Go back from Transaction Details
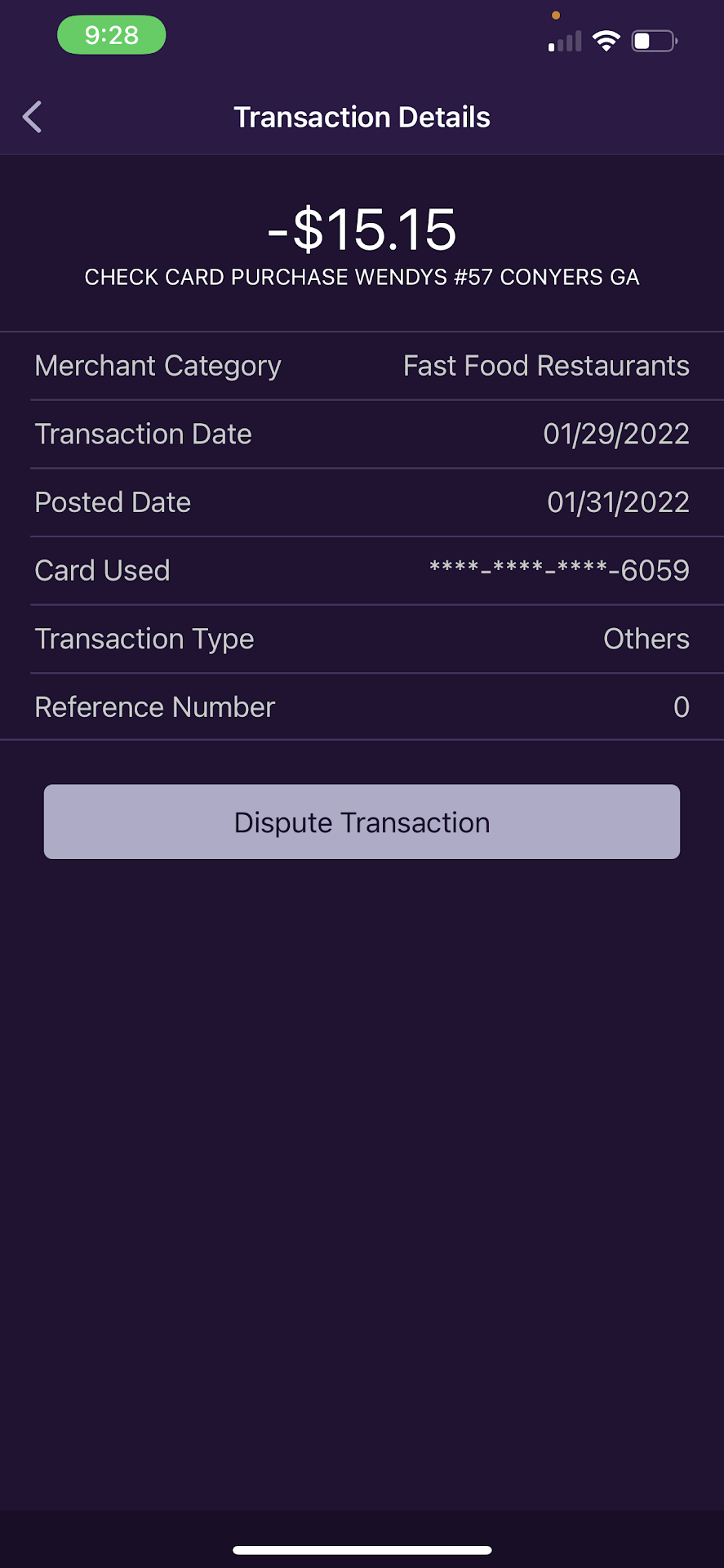724x1568 pixels. click(x=33, y=117)
